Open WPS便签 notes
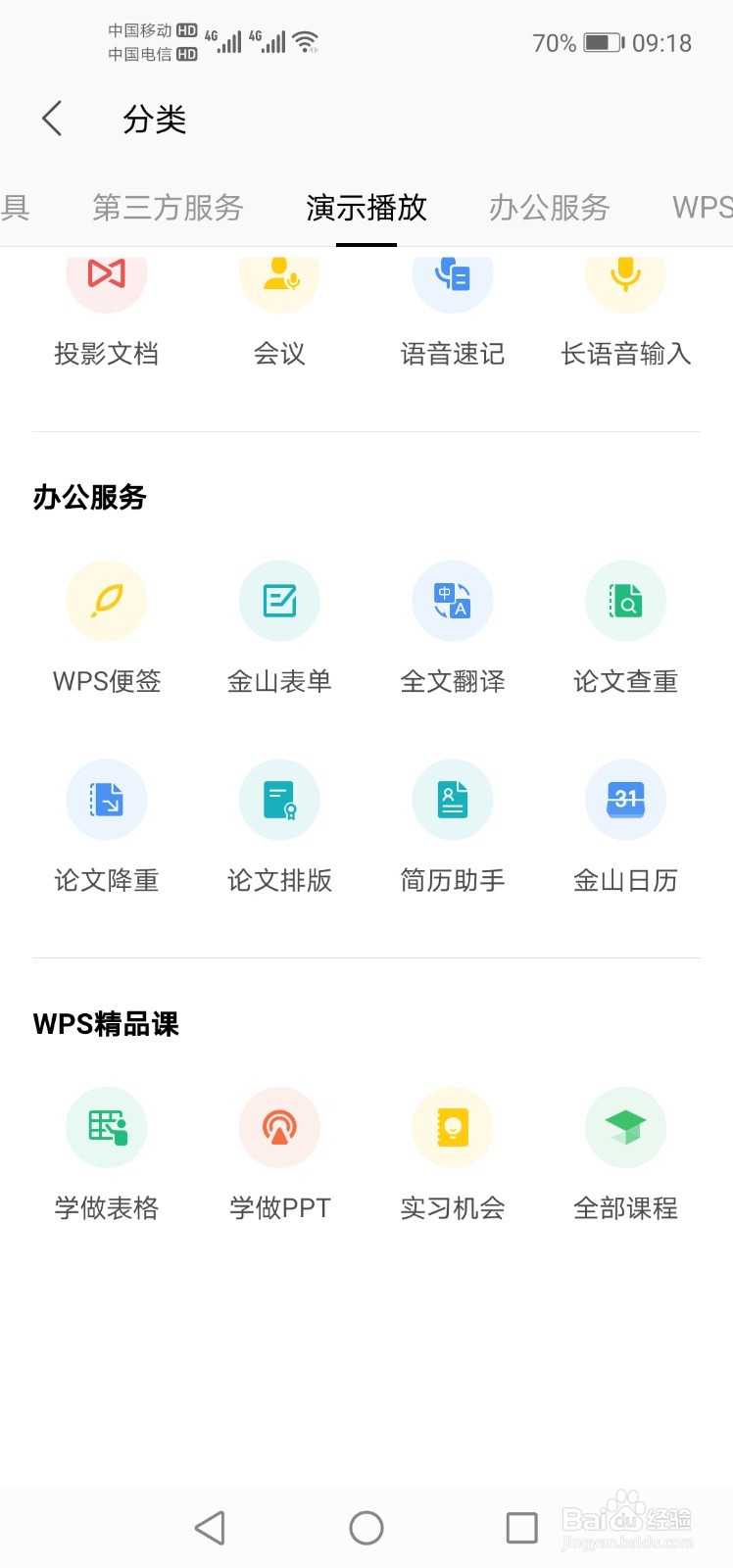Viewport: 733px width, 1568px height. (x=107, y=627)
